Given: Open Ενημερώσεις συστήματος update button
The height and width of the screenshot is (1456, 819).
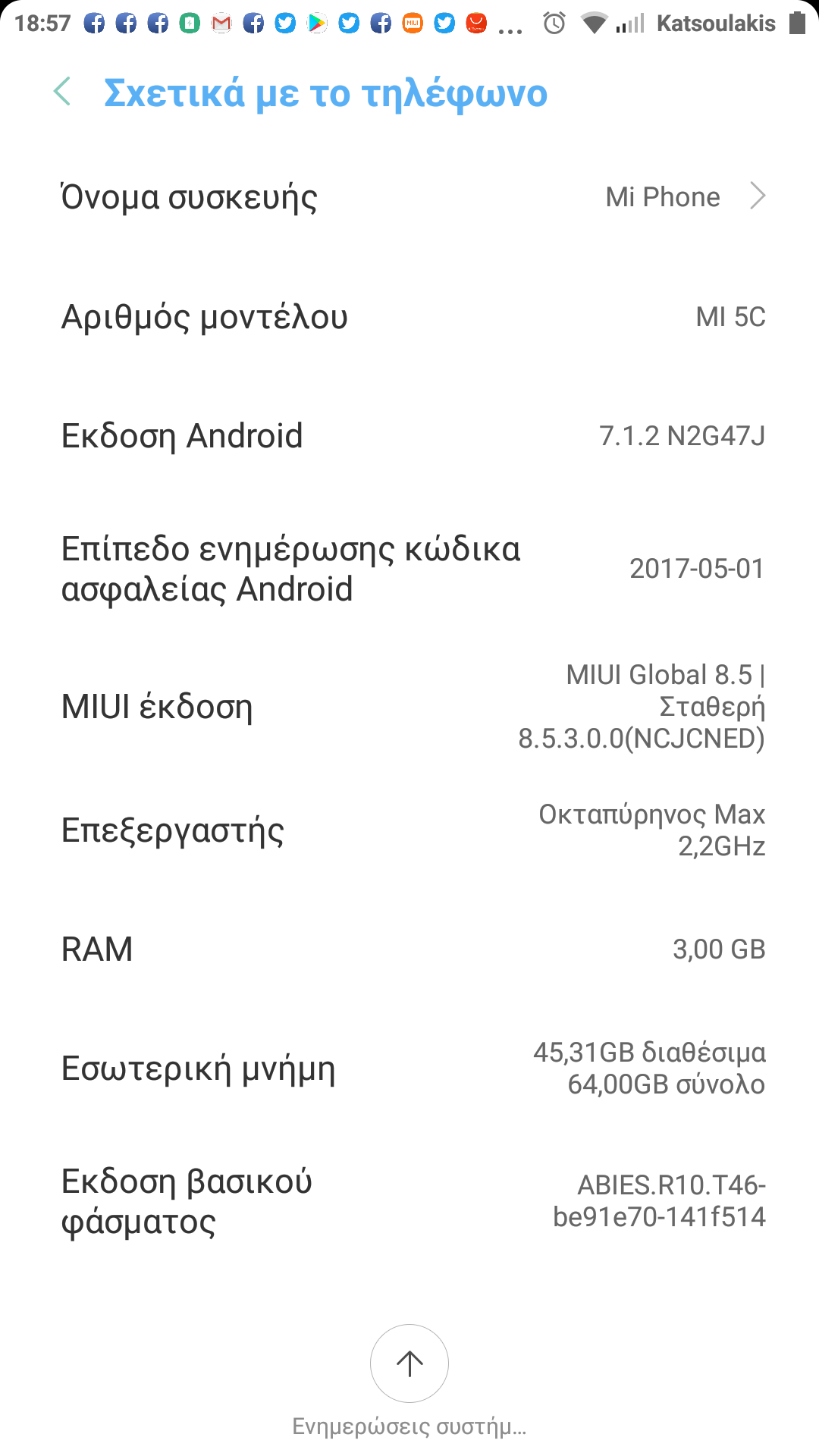Looking at the screenshot, I should coord(409,1363).
